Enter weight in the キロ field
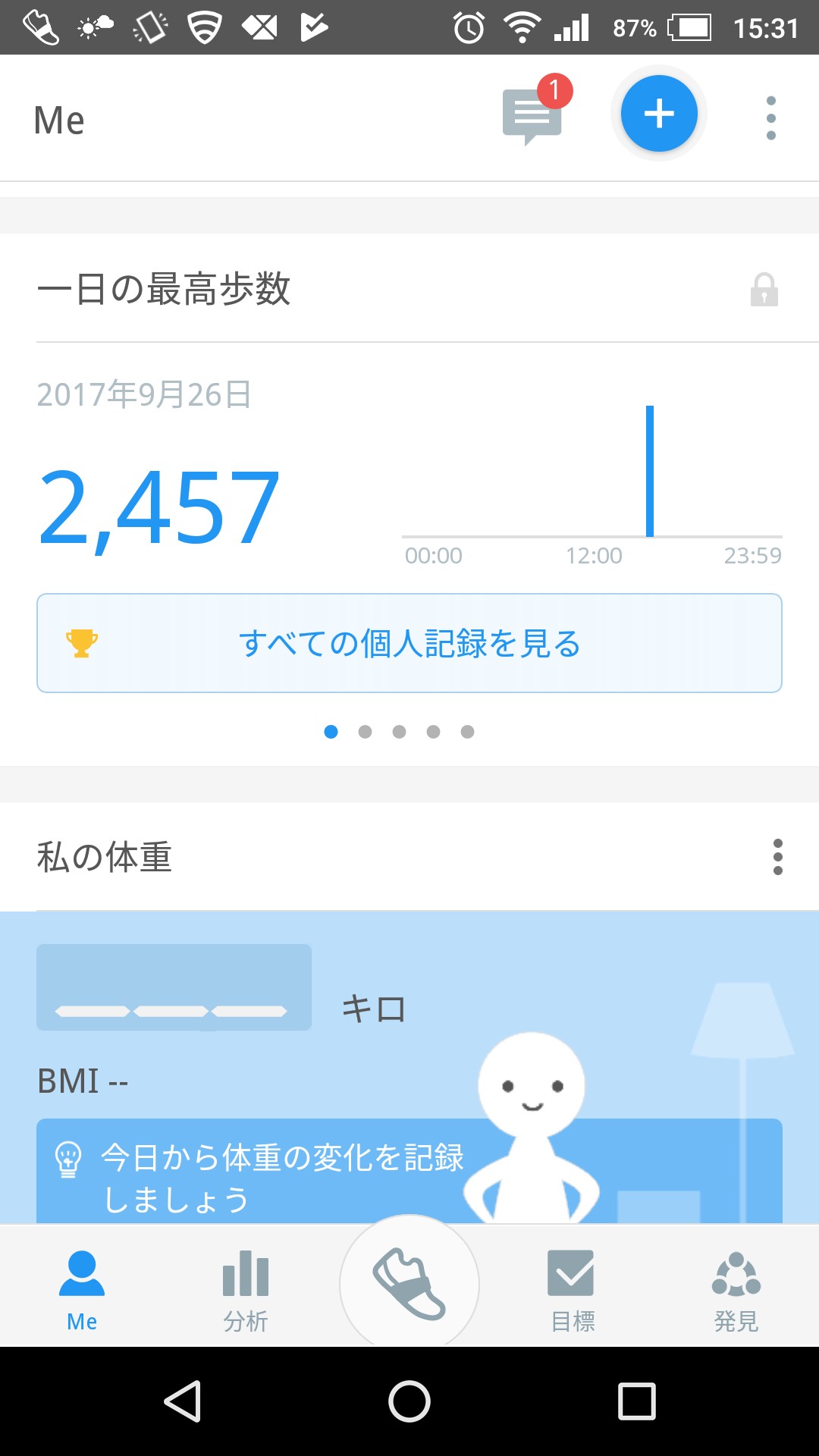The image size is (819, 1456). tap(174, 987)
